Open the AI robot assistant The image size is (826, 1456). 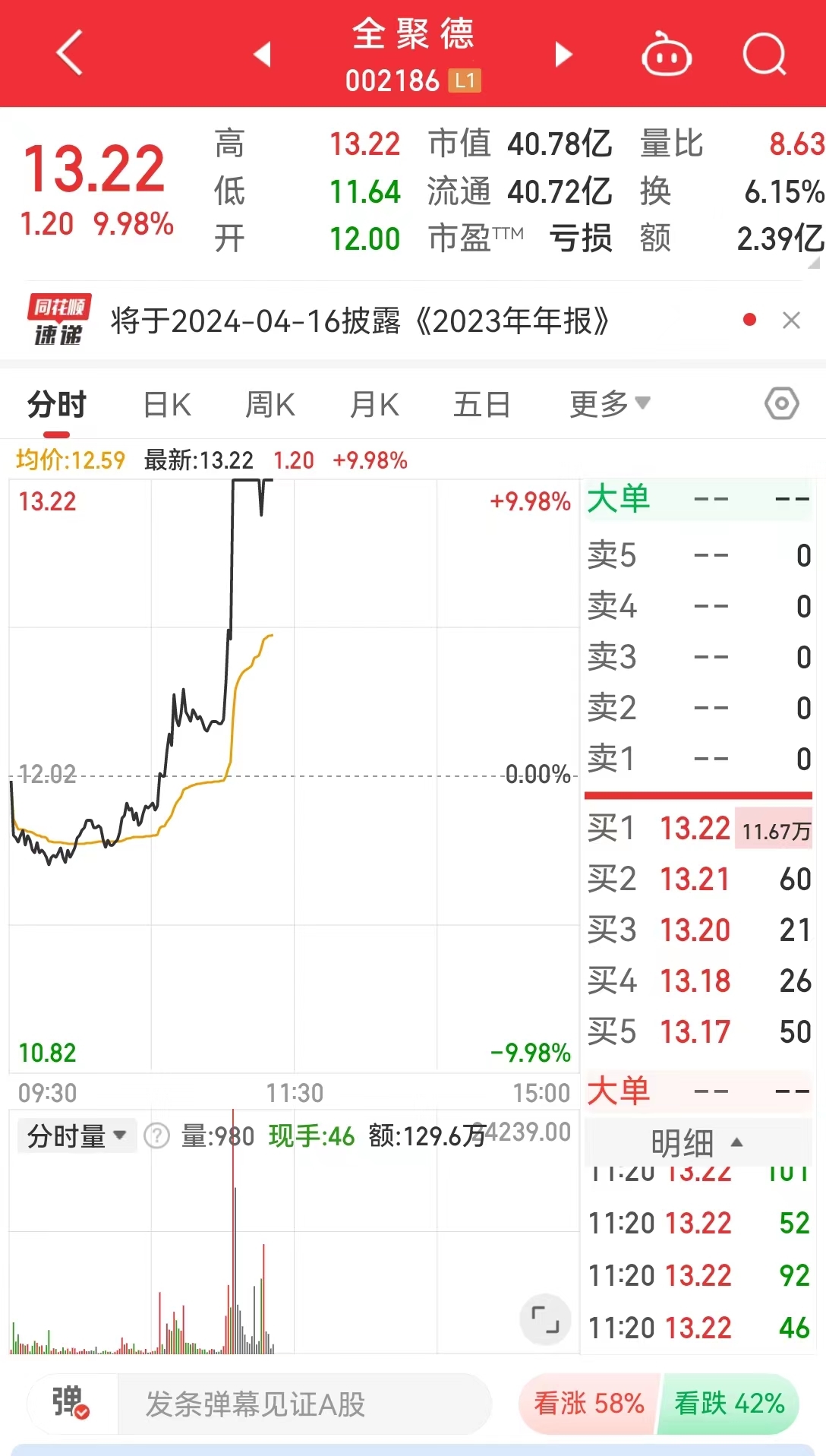pyautogui.click(x=664, y=55)
